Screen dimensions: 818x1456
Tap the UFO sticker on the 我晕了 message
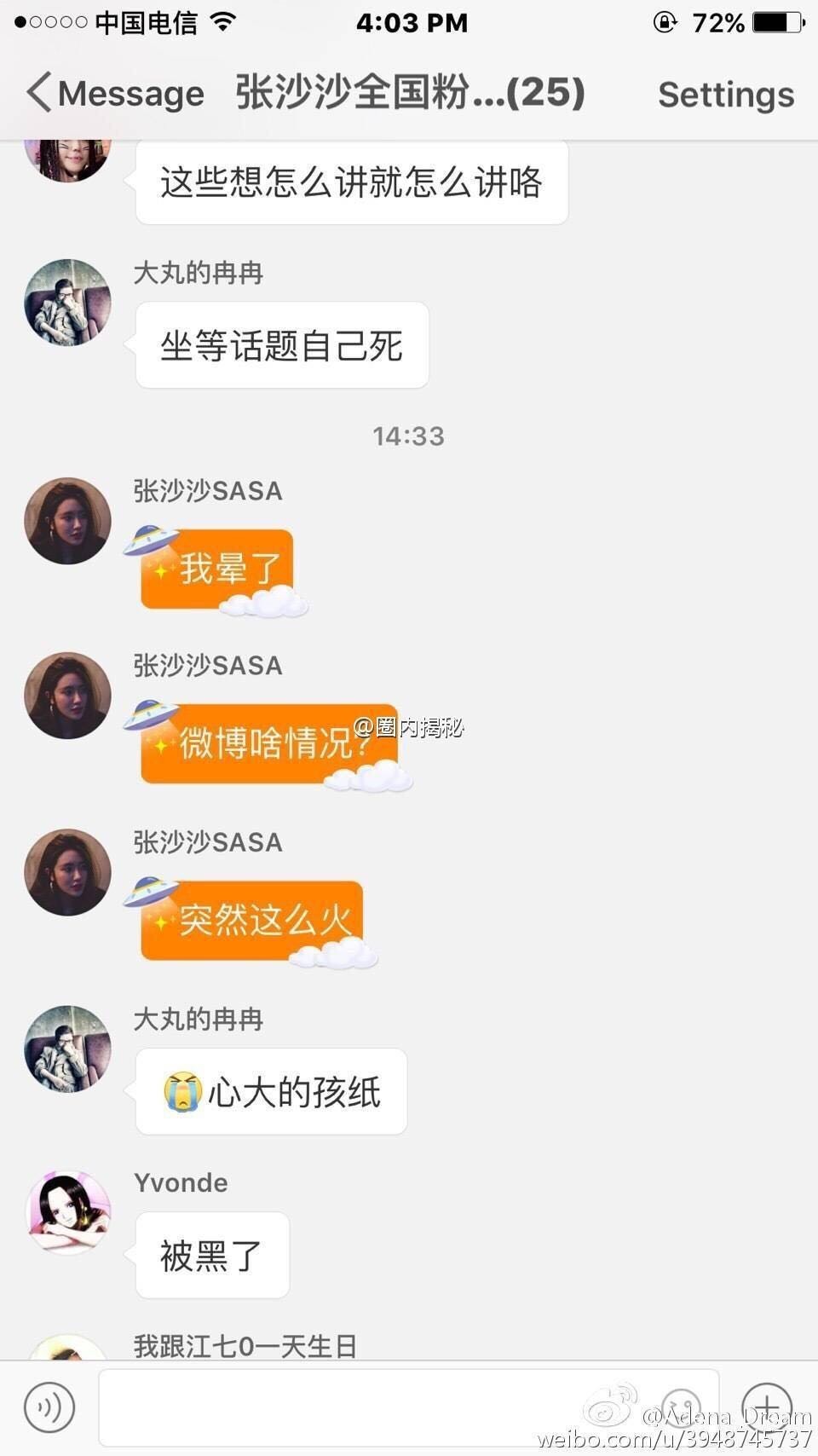[152, 539]
